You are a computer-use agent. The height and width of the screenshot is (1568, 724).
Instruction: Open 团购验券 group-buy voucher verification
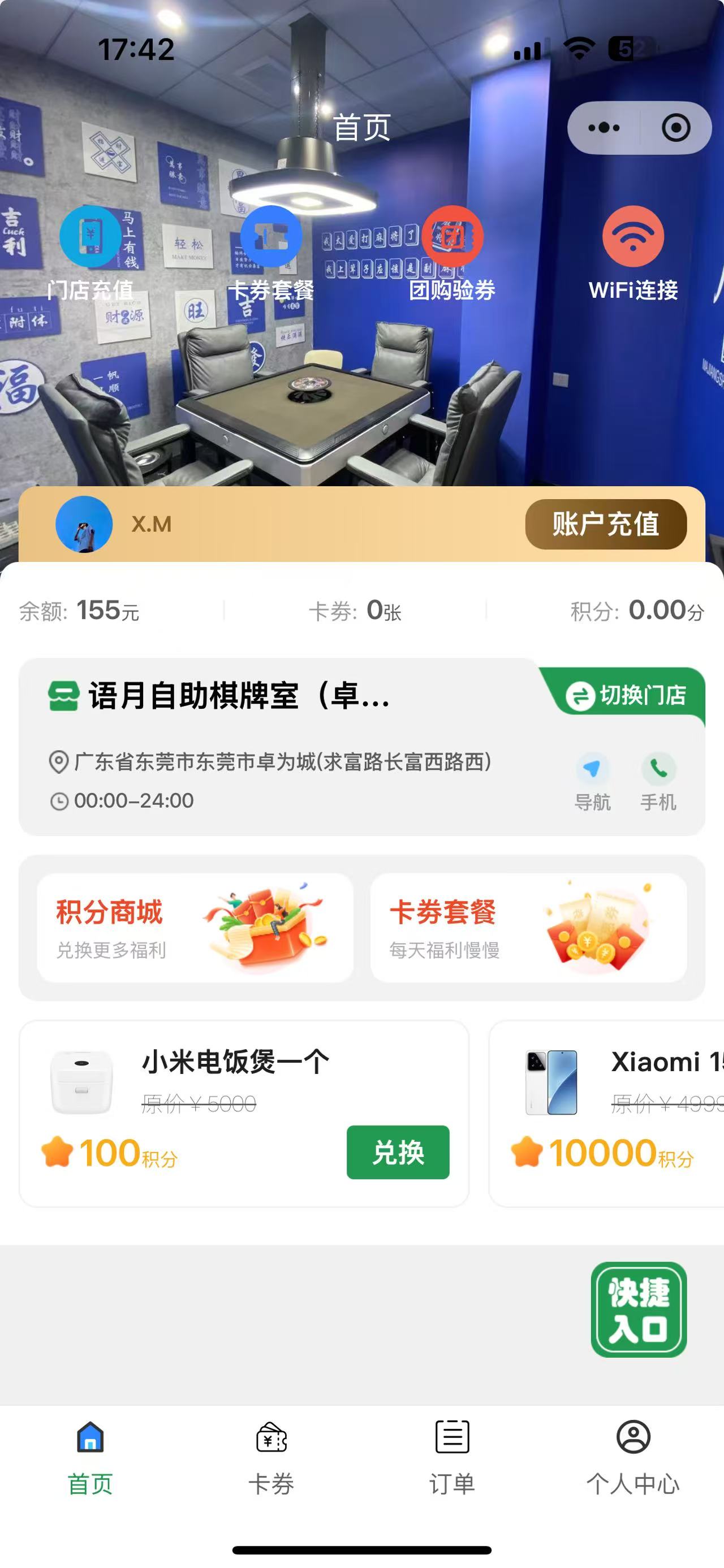click(x=453, y=239)
